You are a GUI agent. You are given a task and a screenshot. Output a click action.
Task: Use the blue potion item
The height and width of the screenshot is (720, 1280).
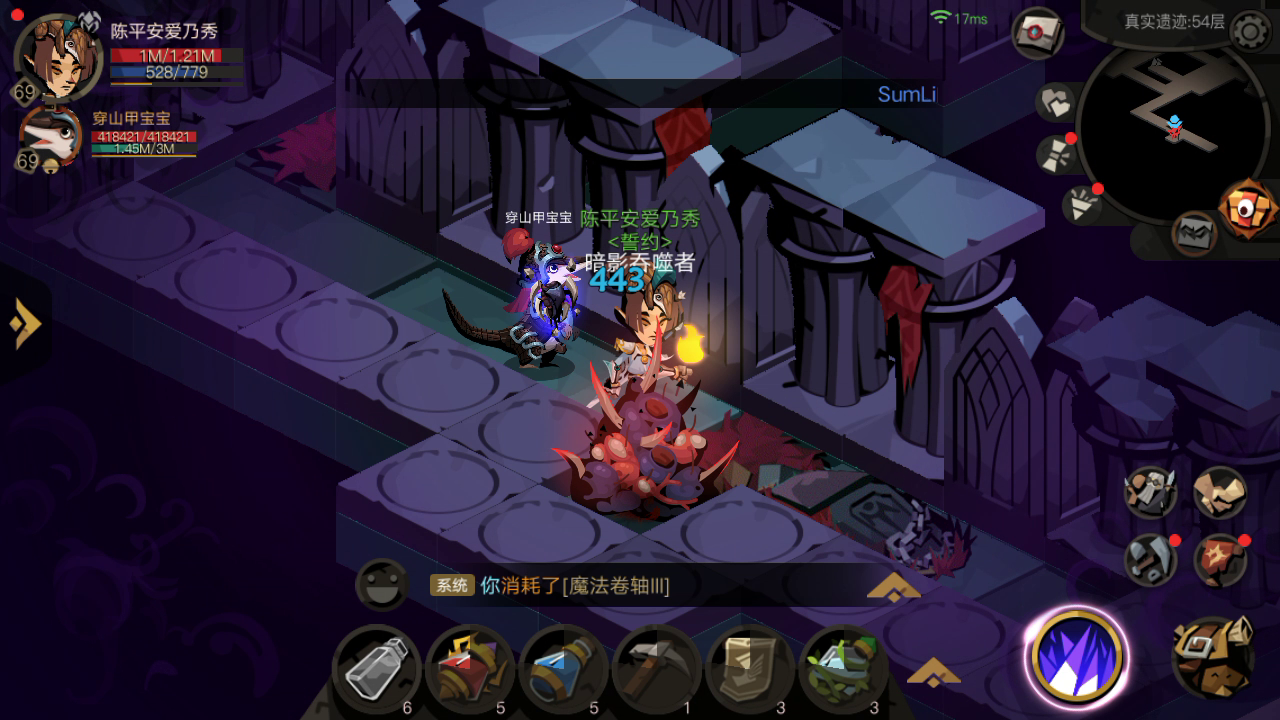coord(563,667)
